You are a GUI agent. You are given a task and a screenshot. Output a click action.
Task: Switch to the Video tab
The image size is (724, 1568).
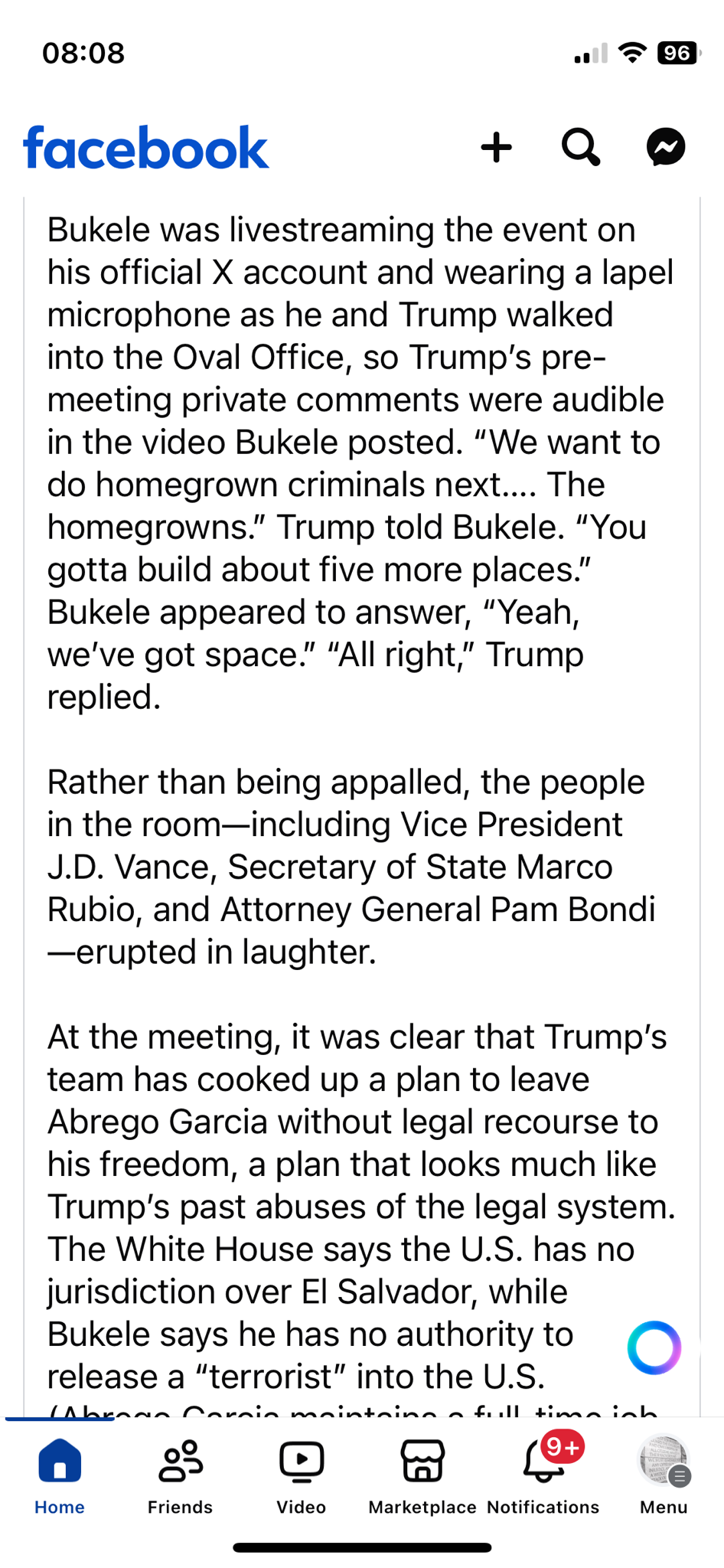[301, 1477]
